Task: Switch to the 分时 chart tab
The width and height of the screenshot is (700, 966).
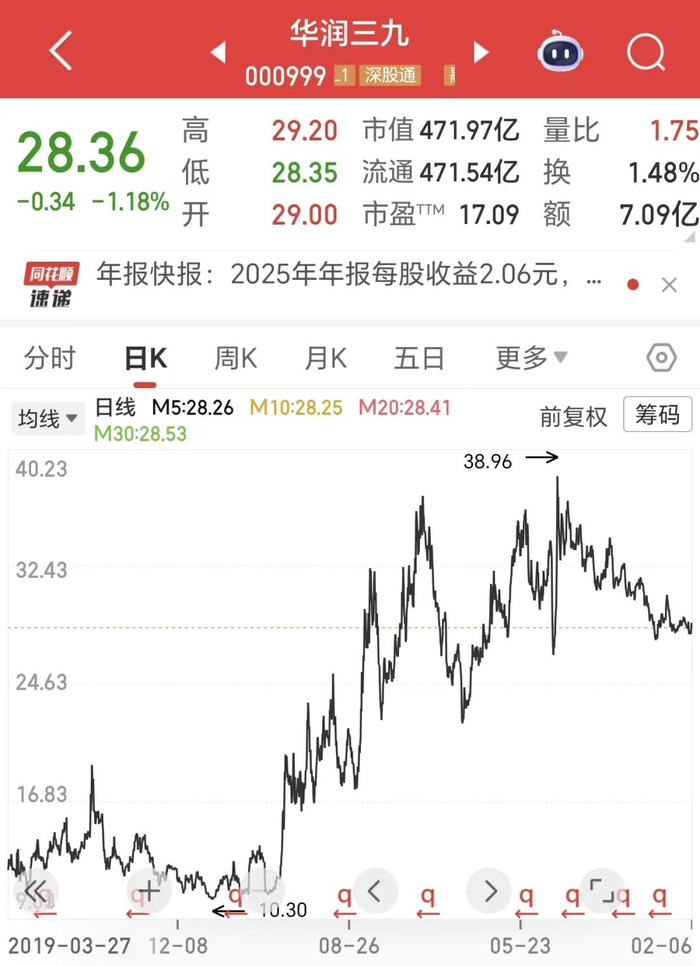Action: click(50, 358)
